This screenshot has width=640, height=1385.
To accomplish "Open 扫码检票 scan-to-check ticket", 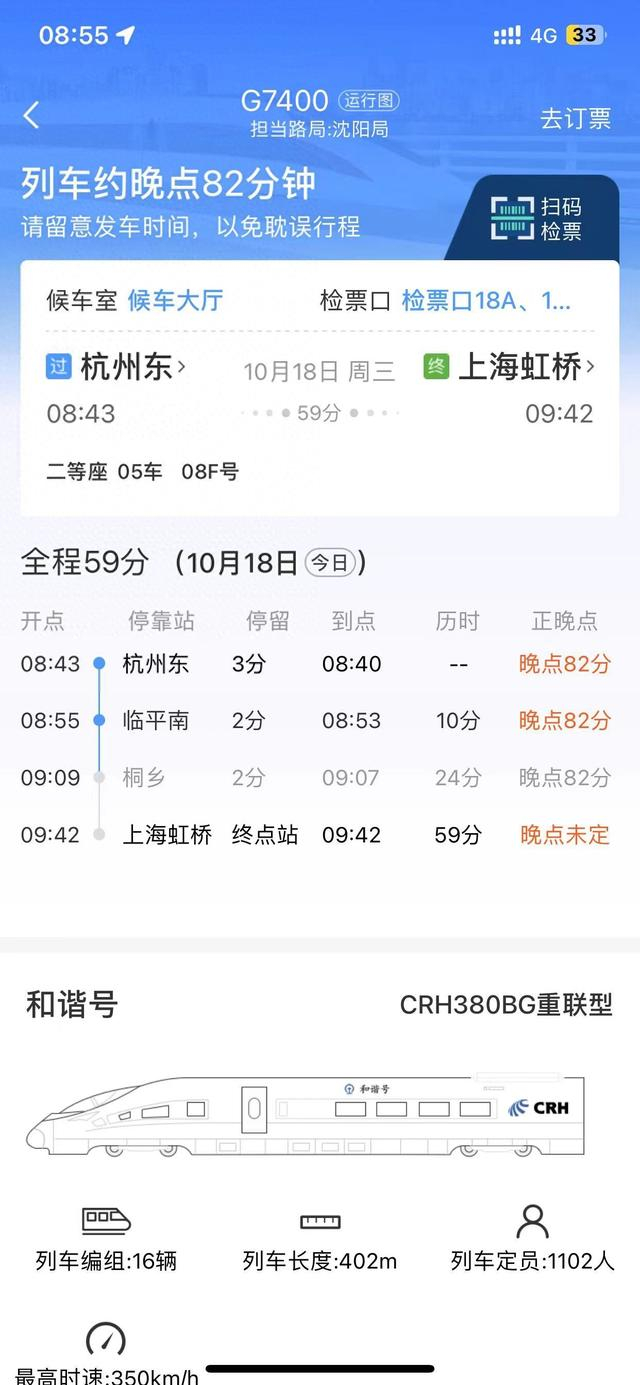I will point(537,218).
